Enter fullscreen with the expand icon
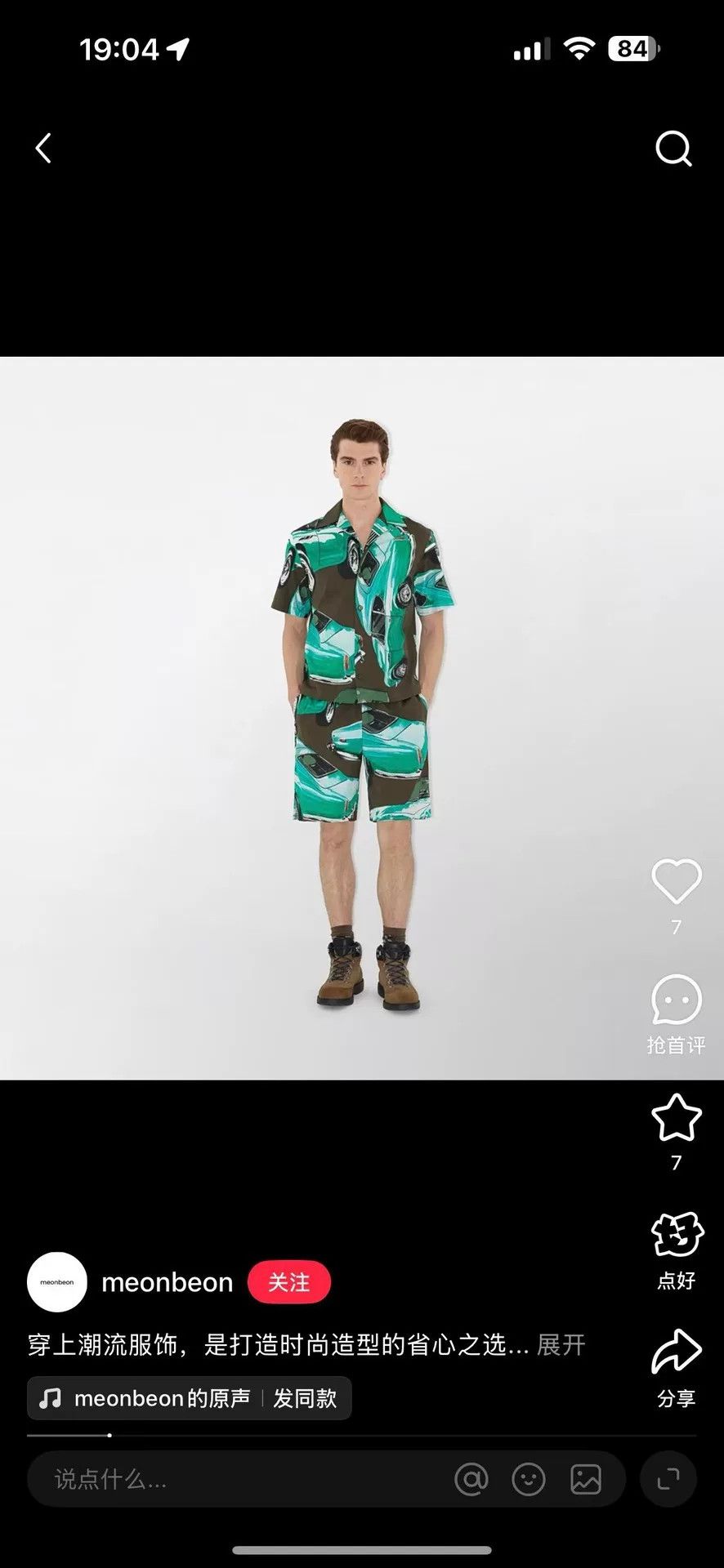The height and width of the screenshot is (1568, 724). [x=668, y=1479]
